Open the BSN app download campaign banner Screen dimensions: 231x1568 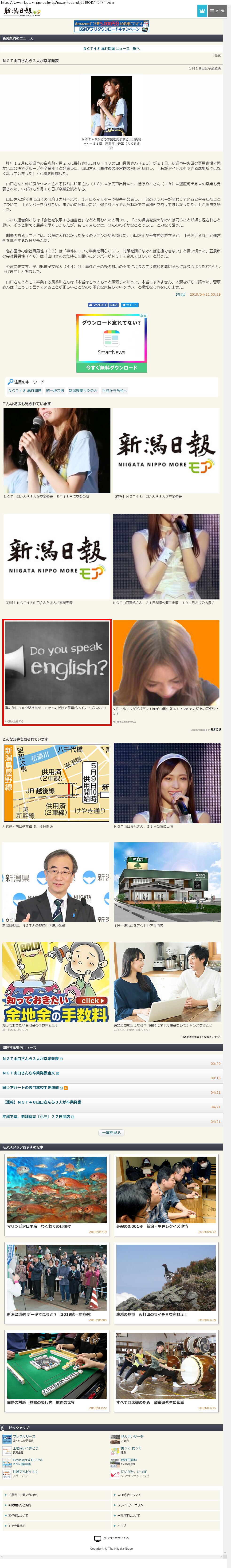tap(112, 26)
